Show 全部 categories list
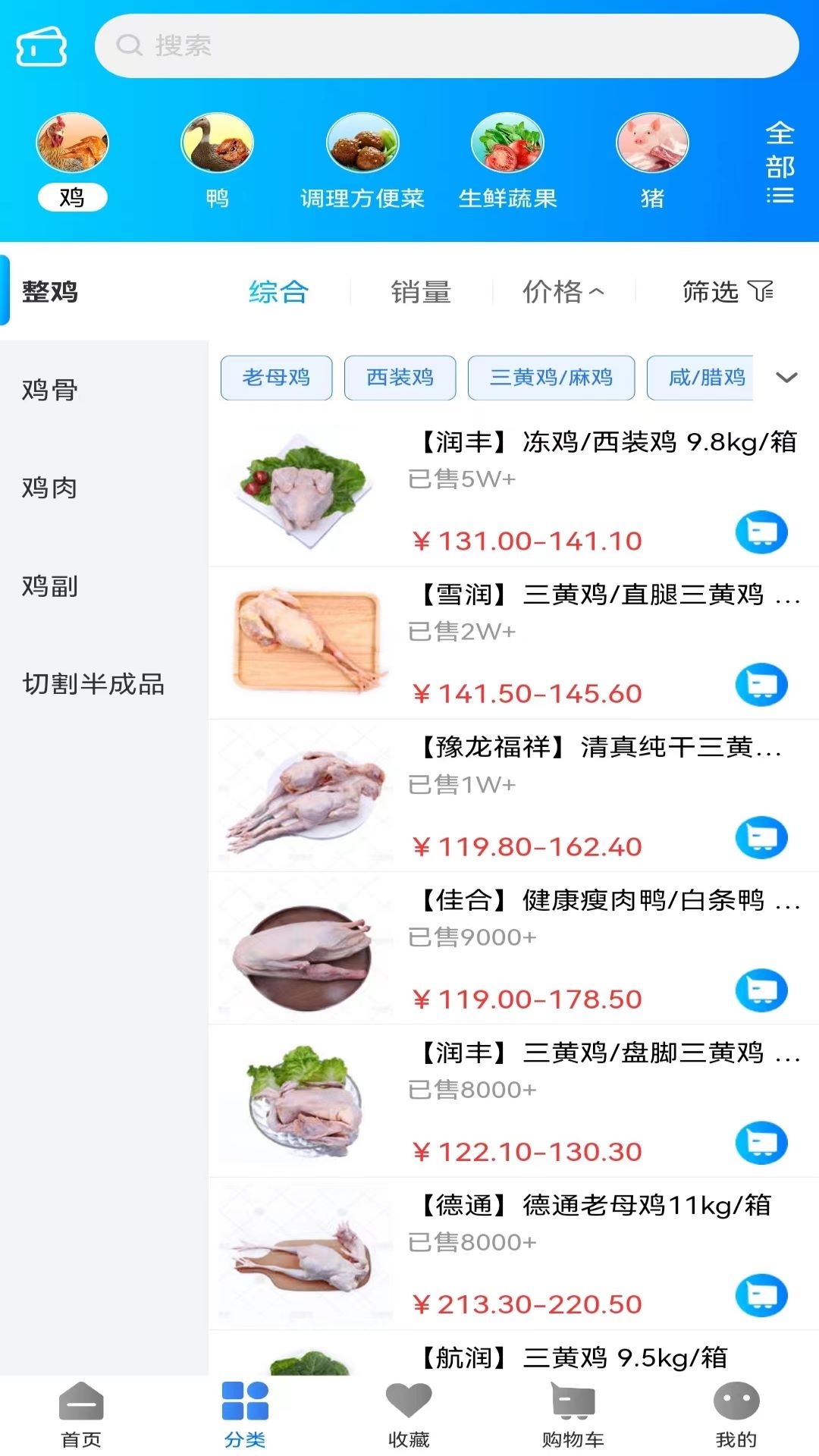This screenshot has width=819, height=1456. (x=780, y=163)
